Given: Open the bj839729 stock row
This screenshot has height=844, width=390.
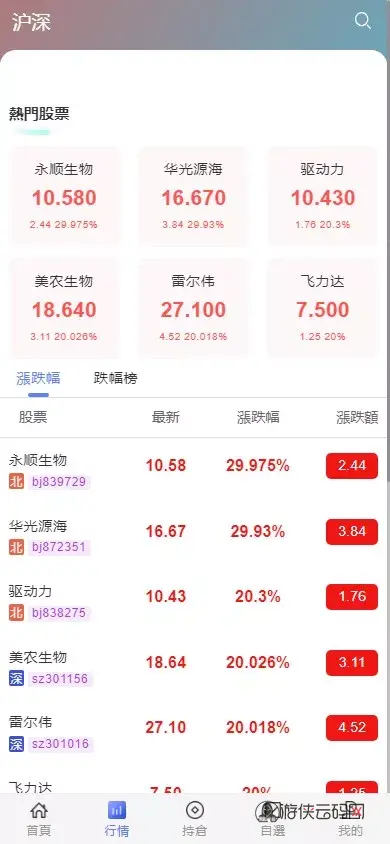Looking at the screenshot, I should pyautogui.click(x=194, y=470).
